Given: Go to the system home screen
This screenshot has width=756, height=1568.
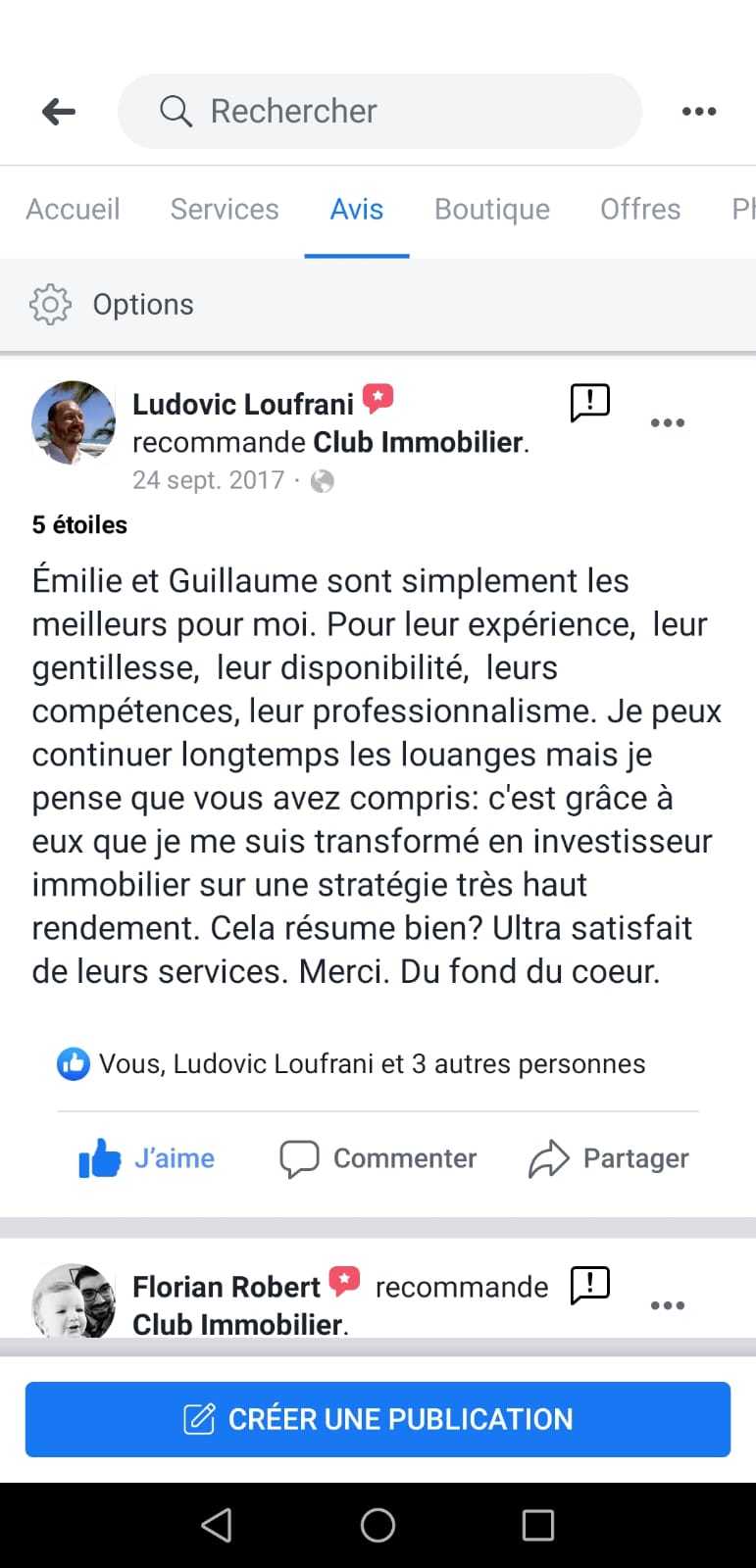Looking at the screenshot, I should coord(378,1525).
